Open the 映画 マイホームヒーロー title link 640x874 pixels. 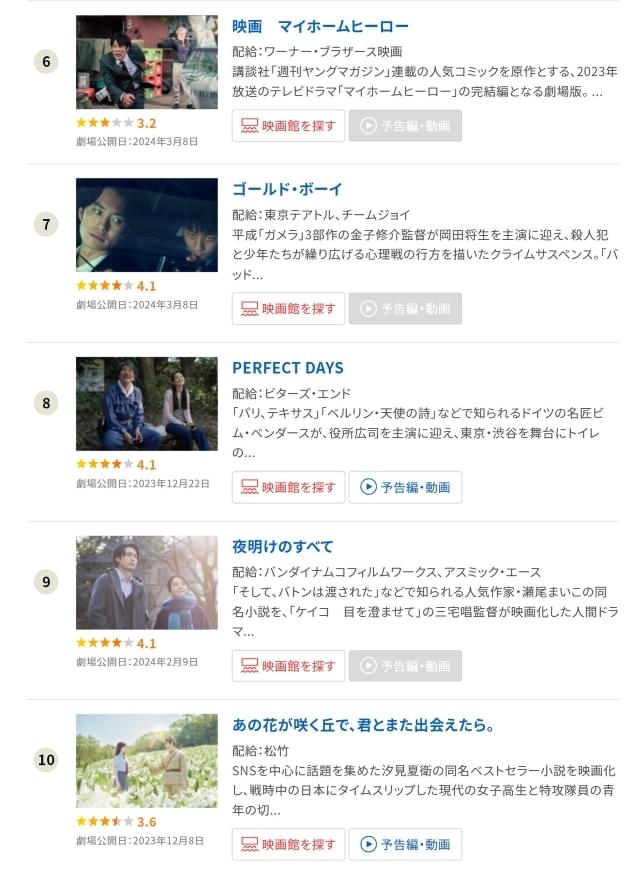tap(320, 26)
